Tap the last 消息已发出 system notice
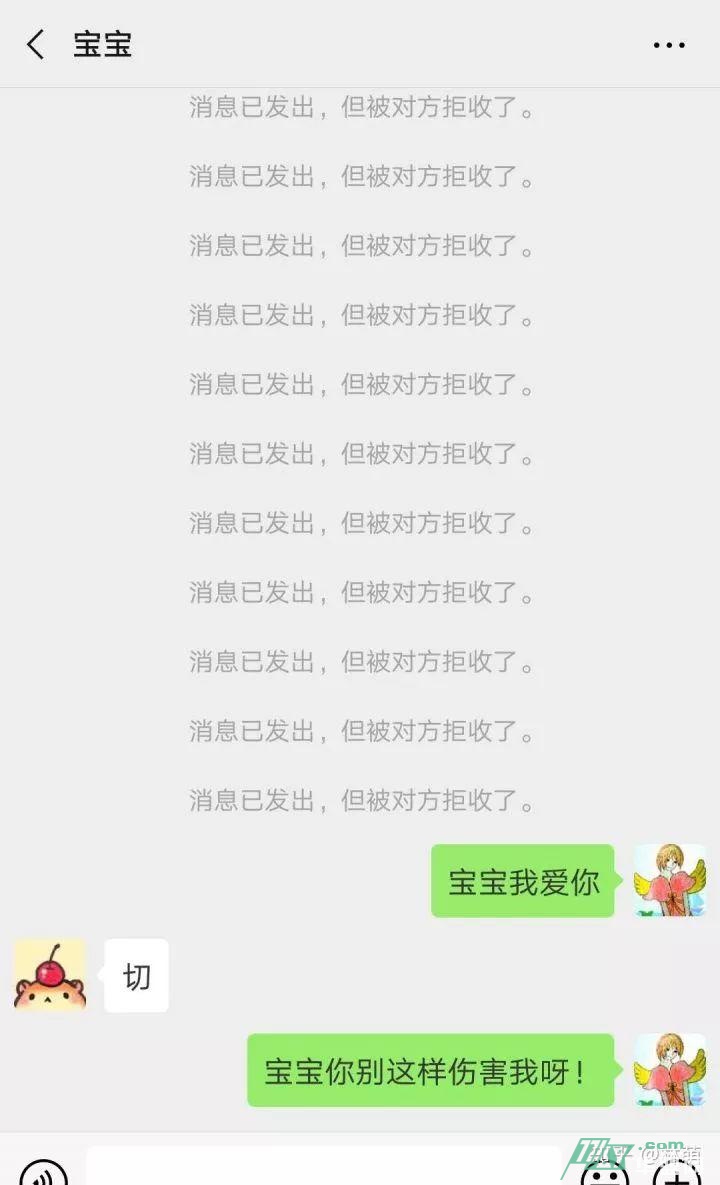 360,800
